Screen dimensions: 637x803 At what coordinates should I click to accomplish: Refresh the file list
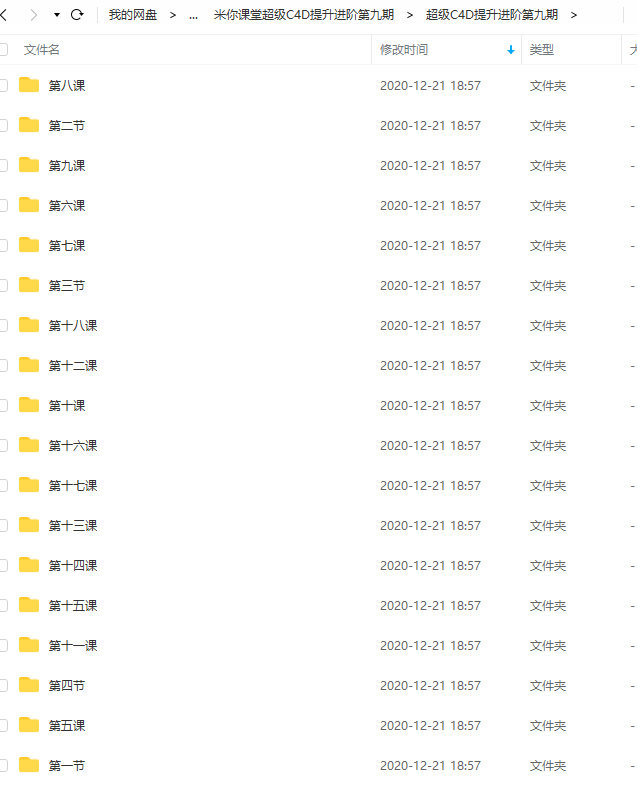click(77, 15)
